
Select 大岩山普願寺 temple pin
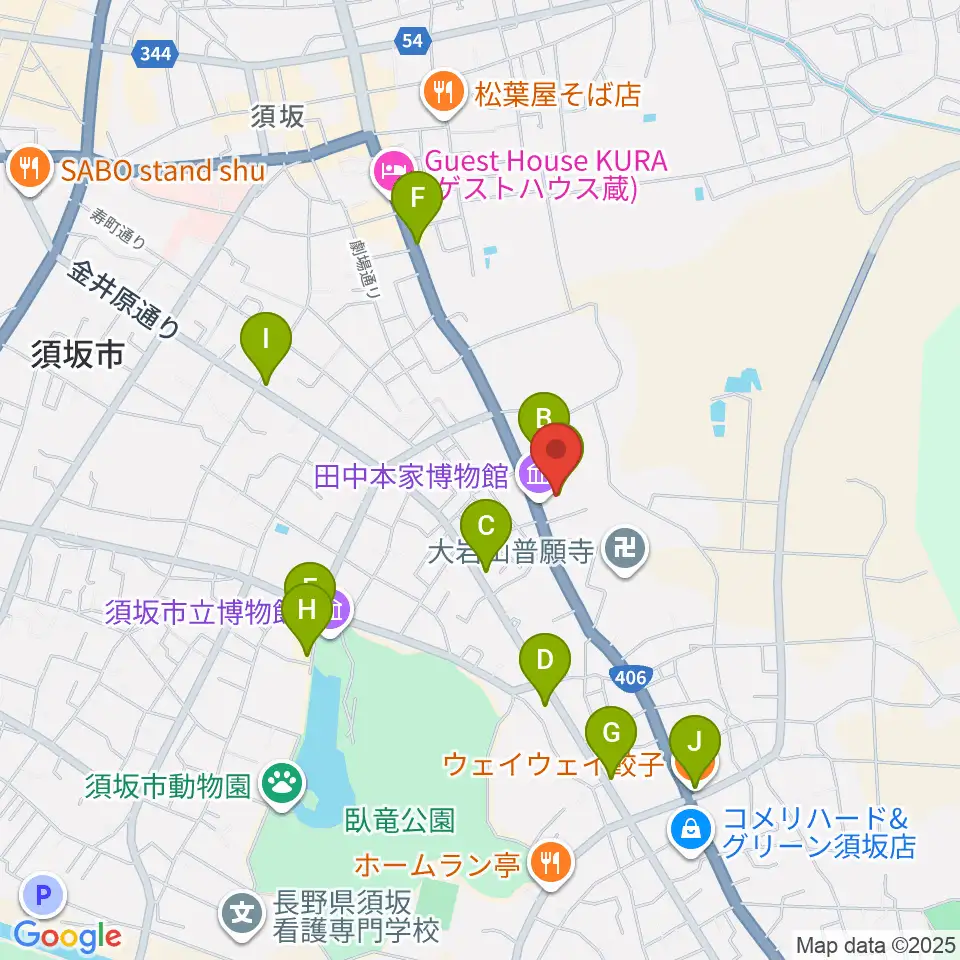624,551
